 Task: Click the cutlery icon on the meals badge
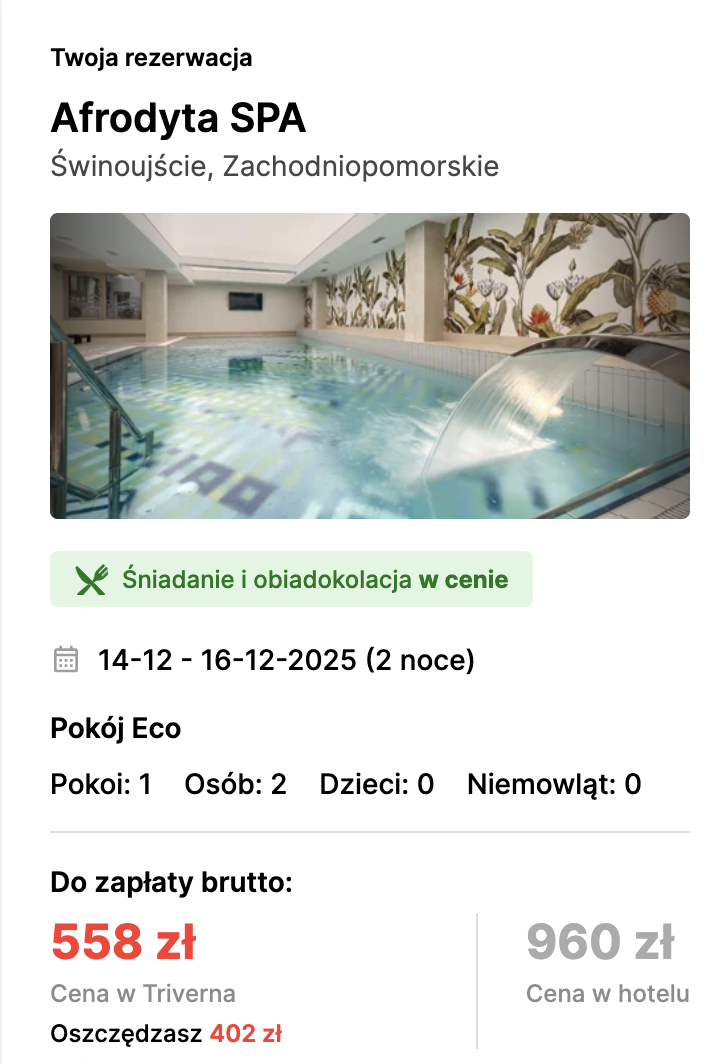pos(90,578)
